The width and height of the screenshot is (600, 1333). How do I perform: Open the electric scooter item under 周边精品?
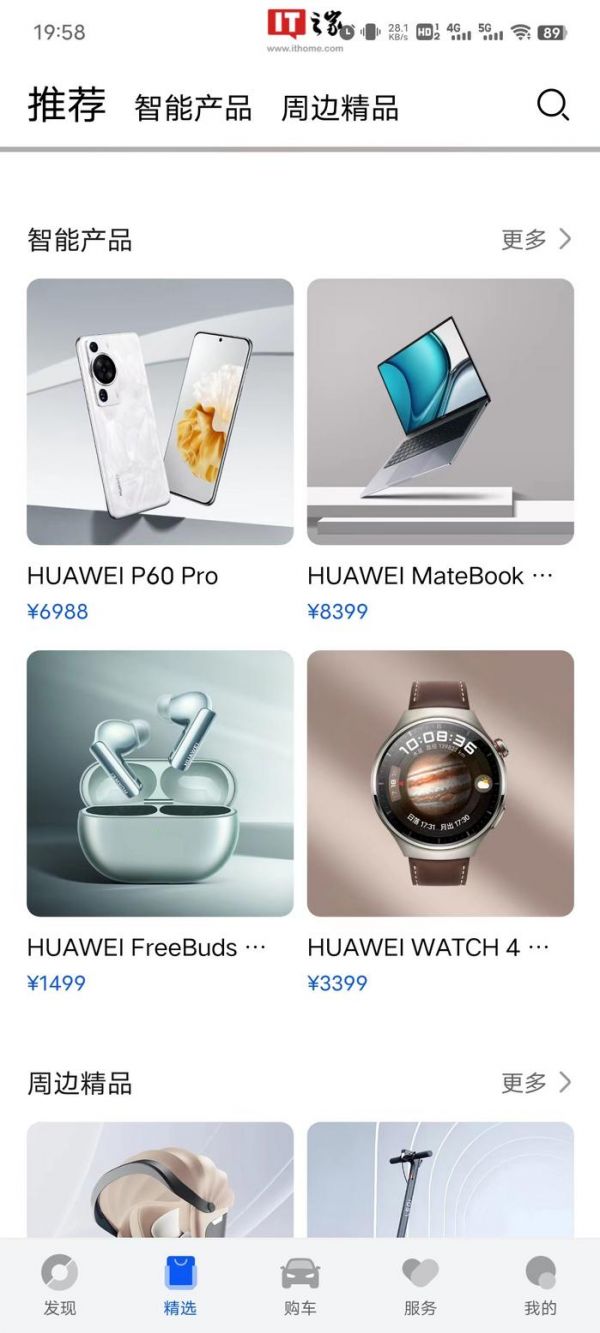click(x=440, y=1180)
